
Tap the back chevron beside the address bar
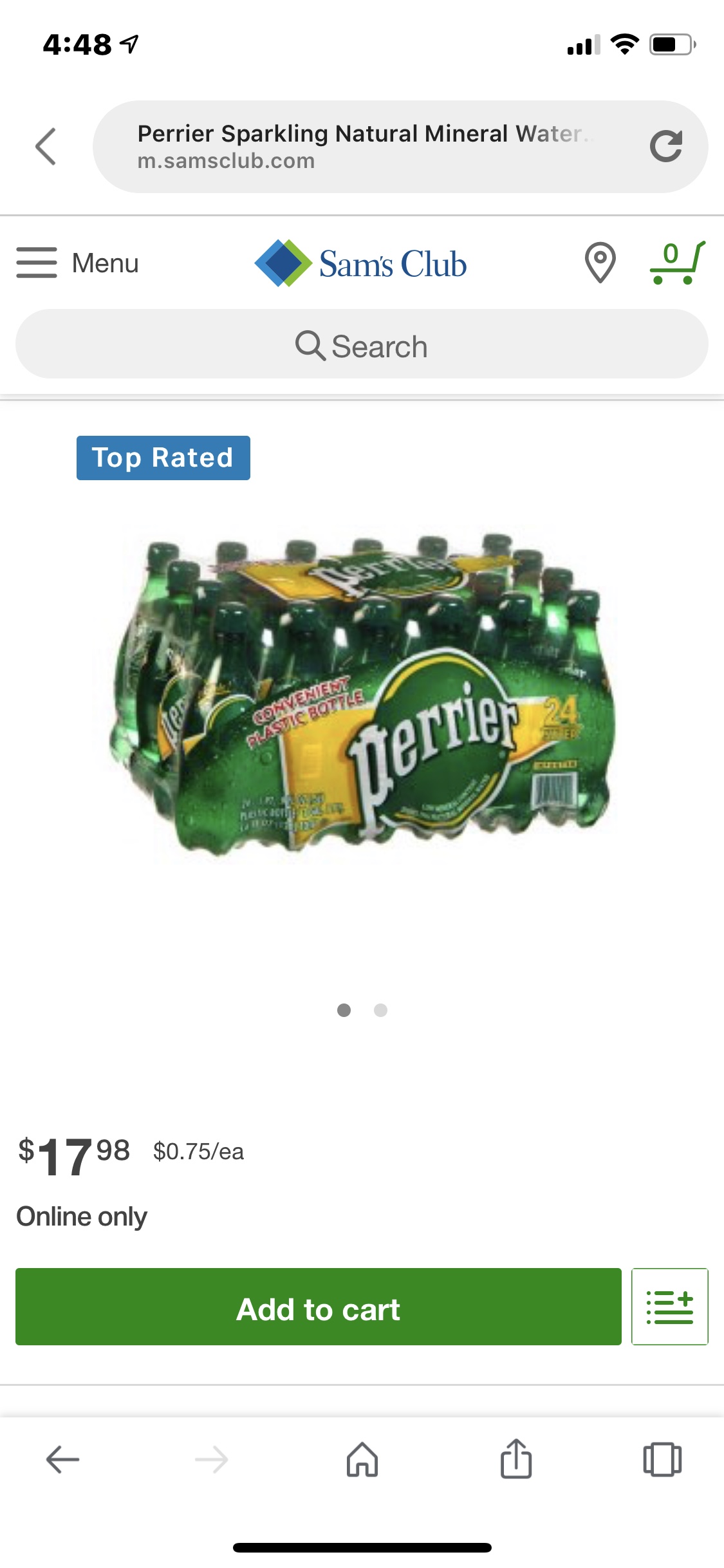(x=46, y=146)
